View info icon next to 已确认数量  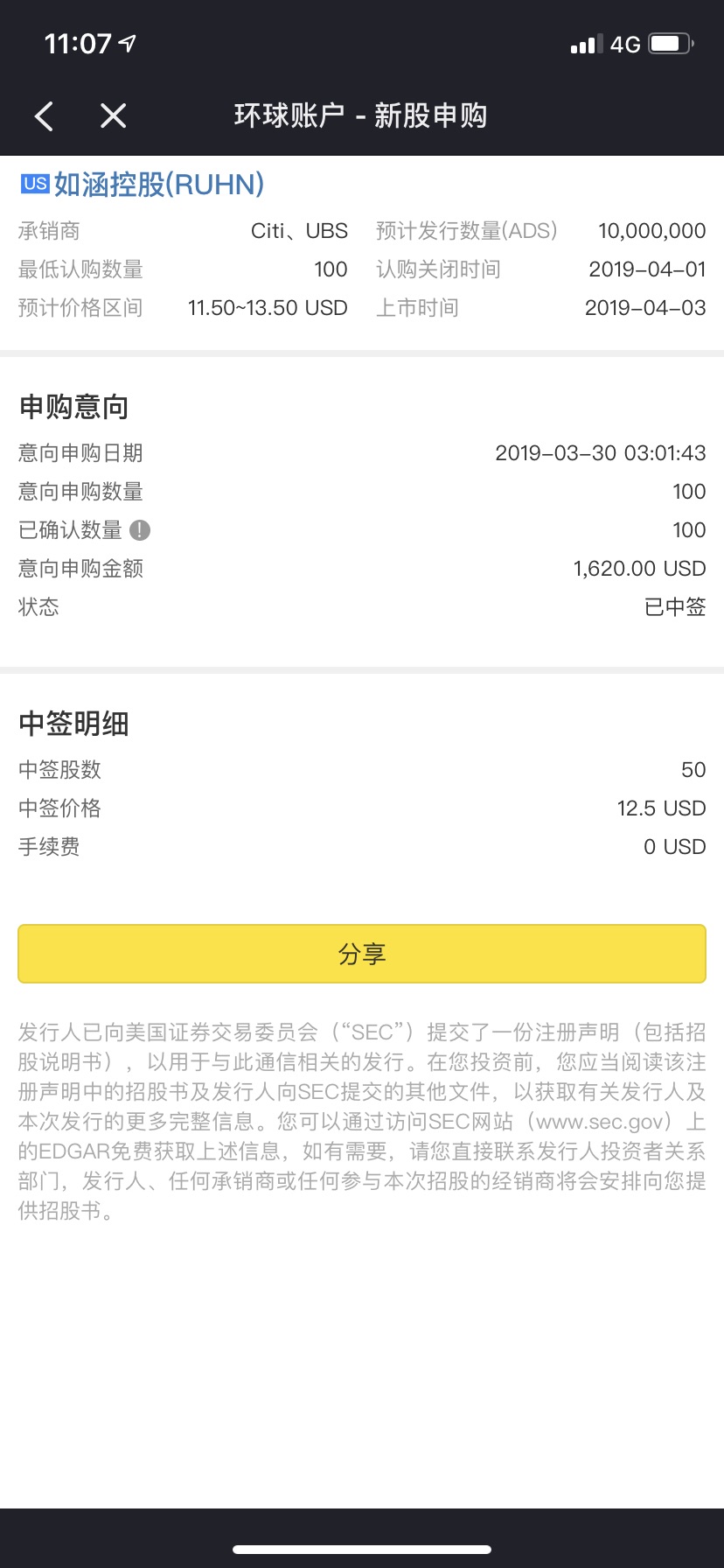(140, 529)
